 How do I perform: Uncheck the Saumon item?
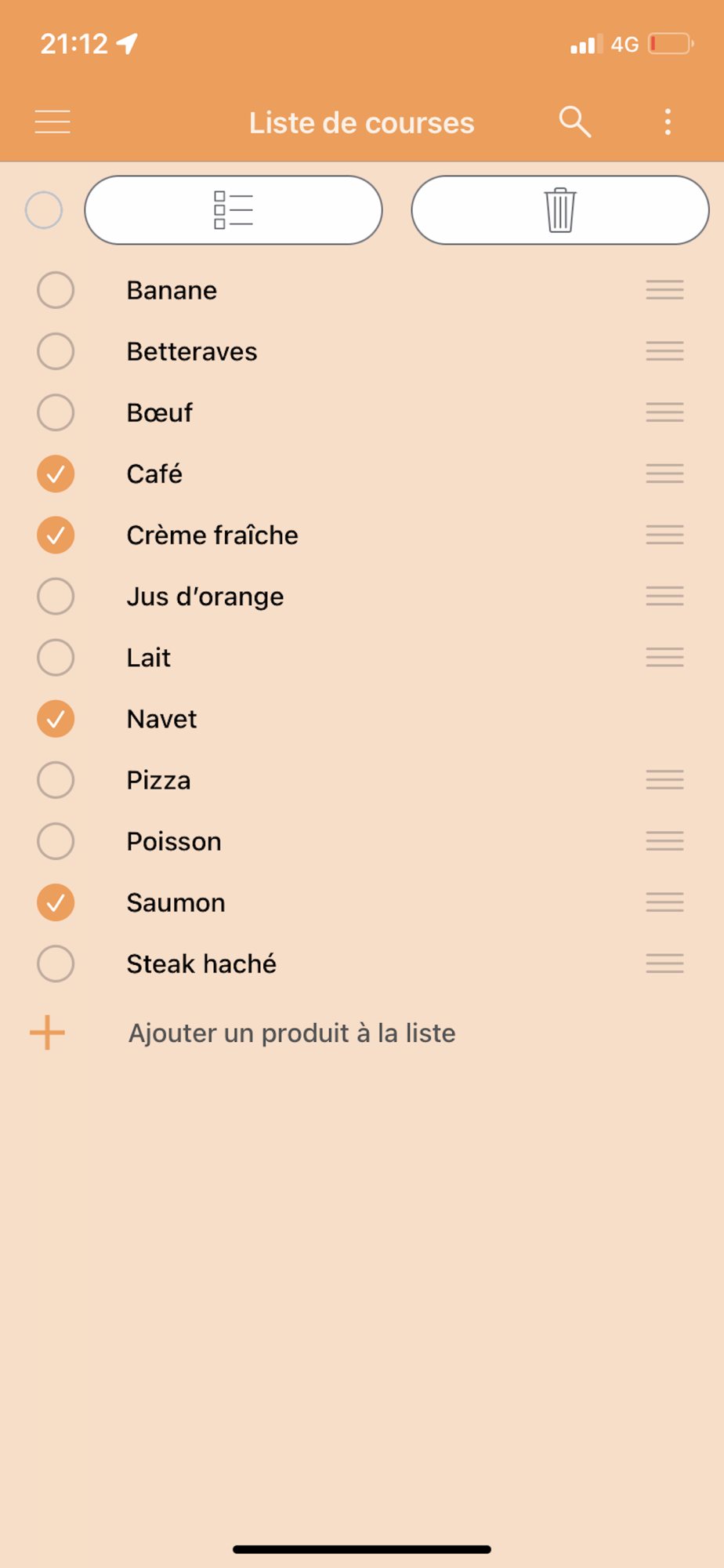click(x=56, y=902)
